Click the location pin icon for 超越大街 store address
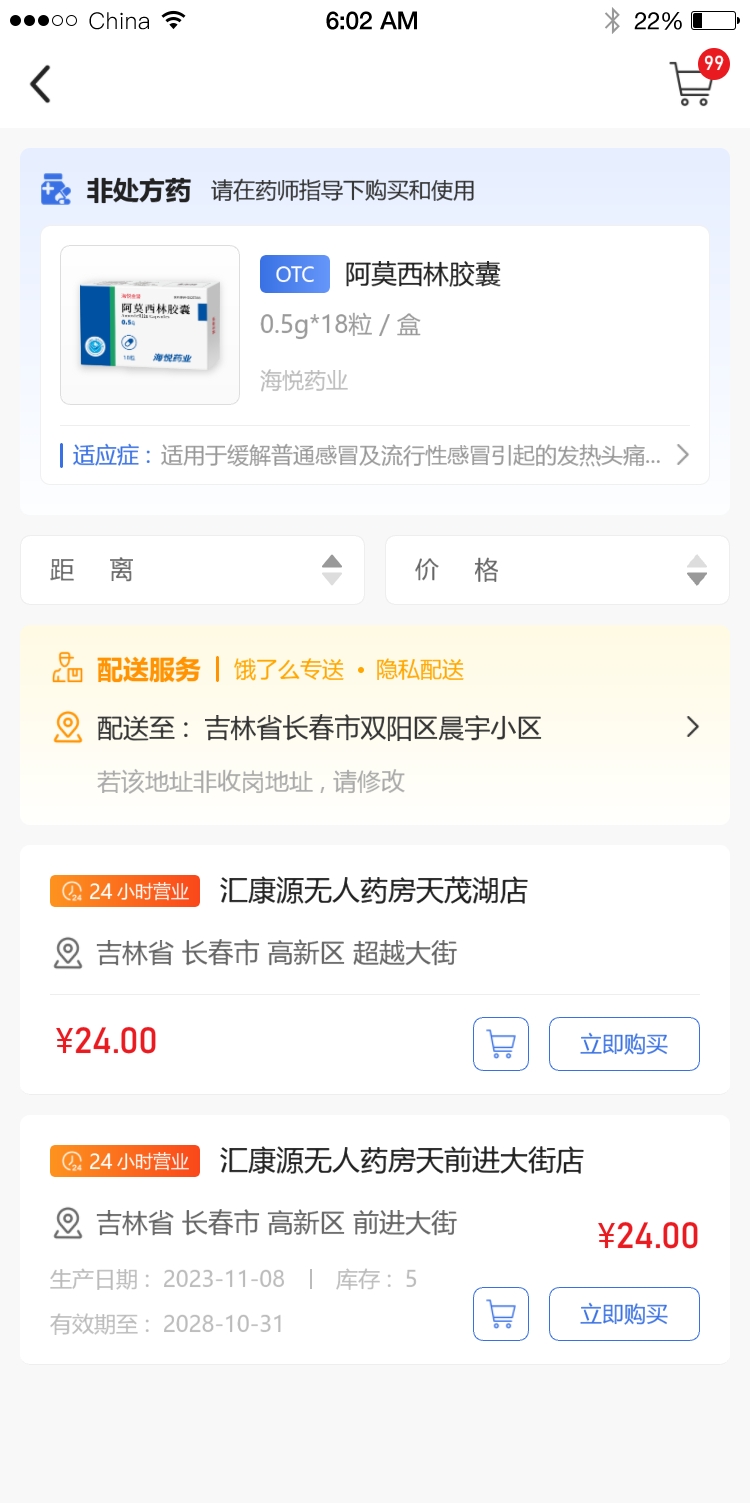The image size is (750, 1503). coord(66,953)
